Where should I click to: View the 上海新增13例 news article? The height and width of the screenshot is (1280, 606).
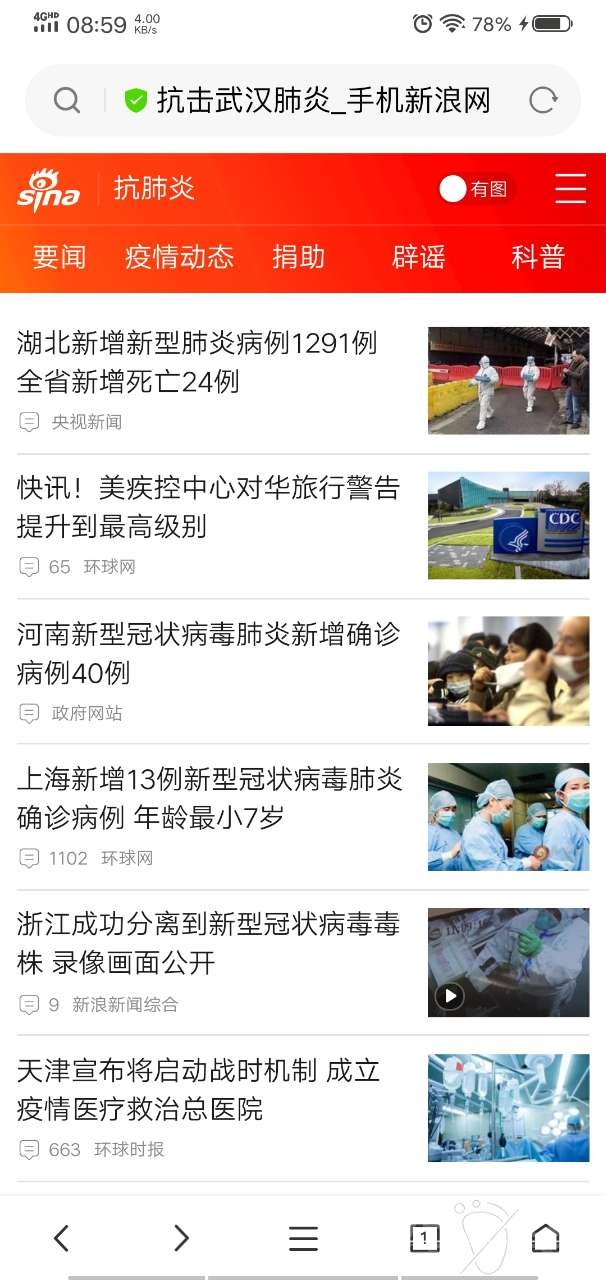click(209, 797)
